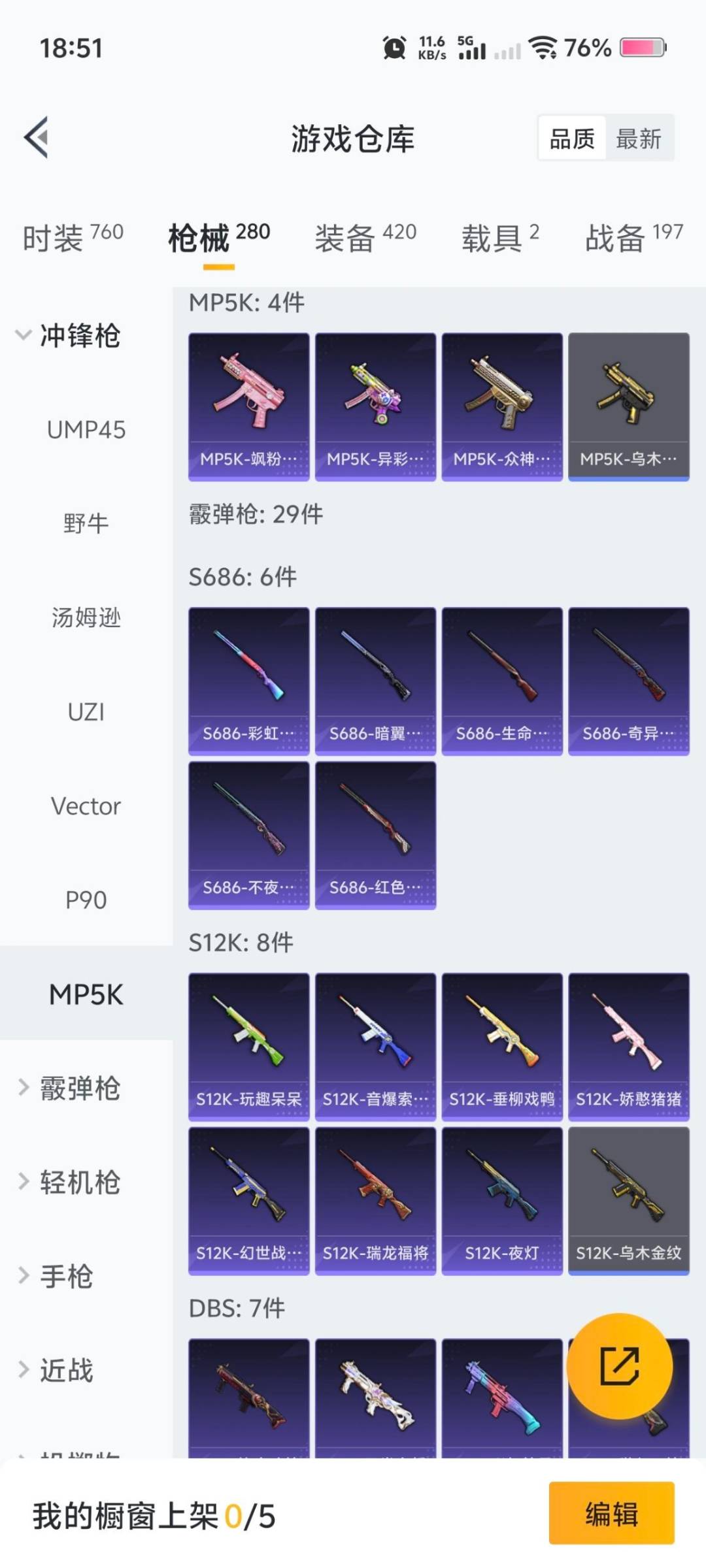Select Vector in the left sidebar
The width and height of the screenshot is (706, 1568).
pos(86,806)
